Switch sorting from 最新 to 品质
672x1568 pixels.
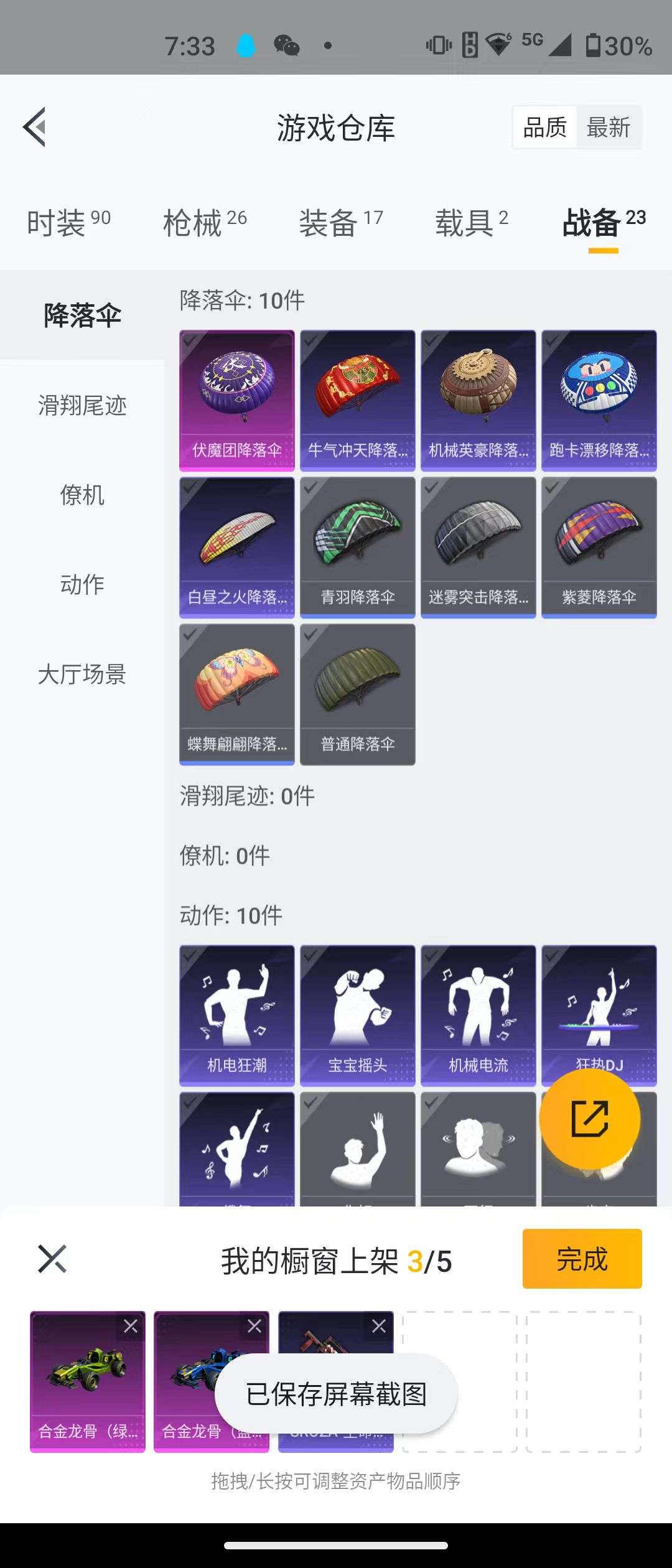[x=543, y=126]
